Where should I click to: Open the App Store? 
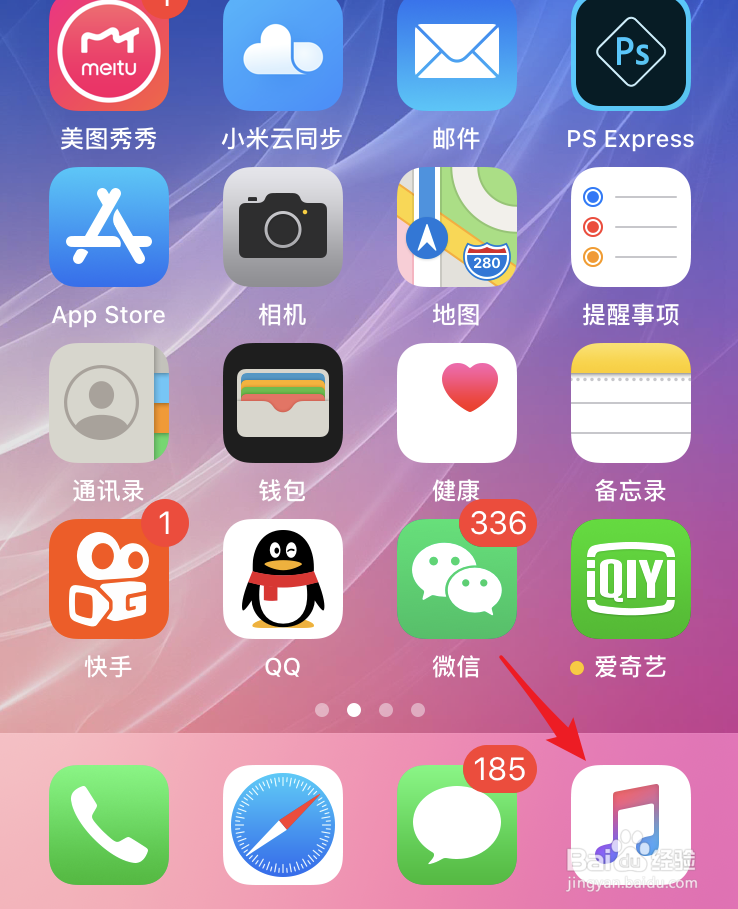[109, 227]
